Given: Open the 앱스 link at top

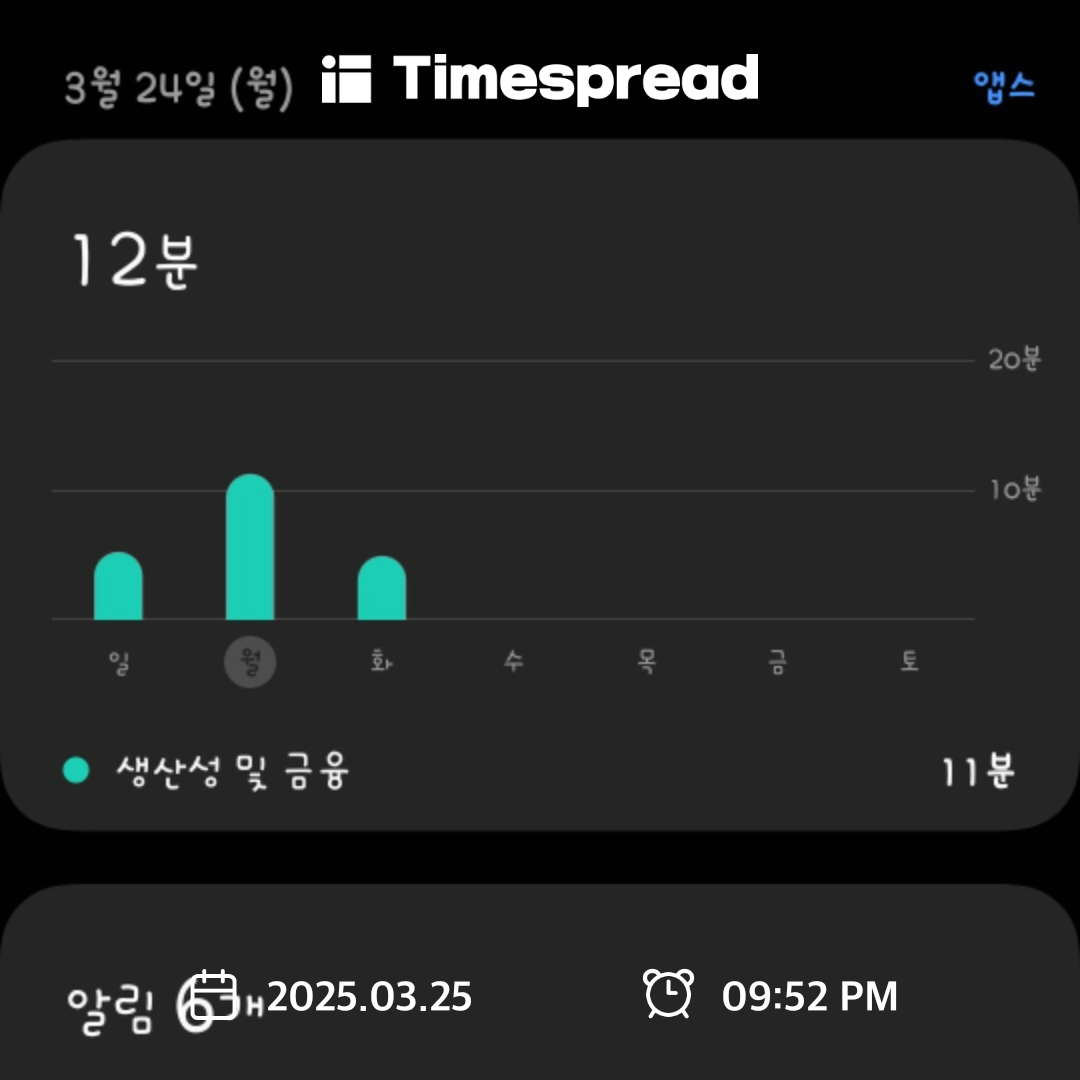Looking at the screenshot, I should point(1004,86).
